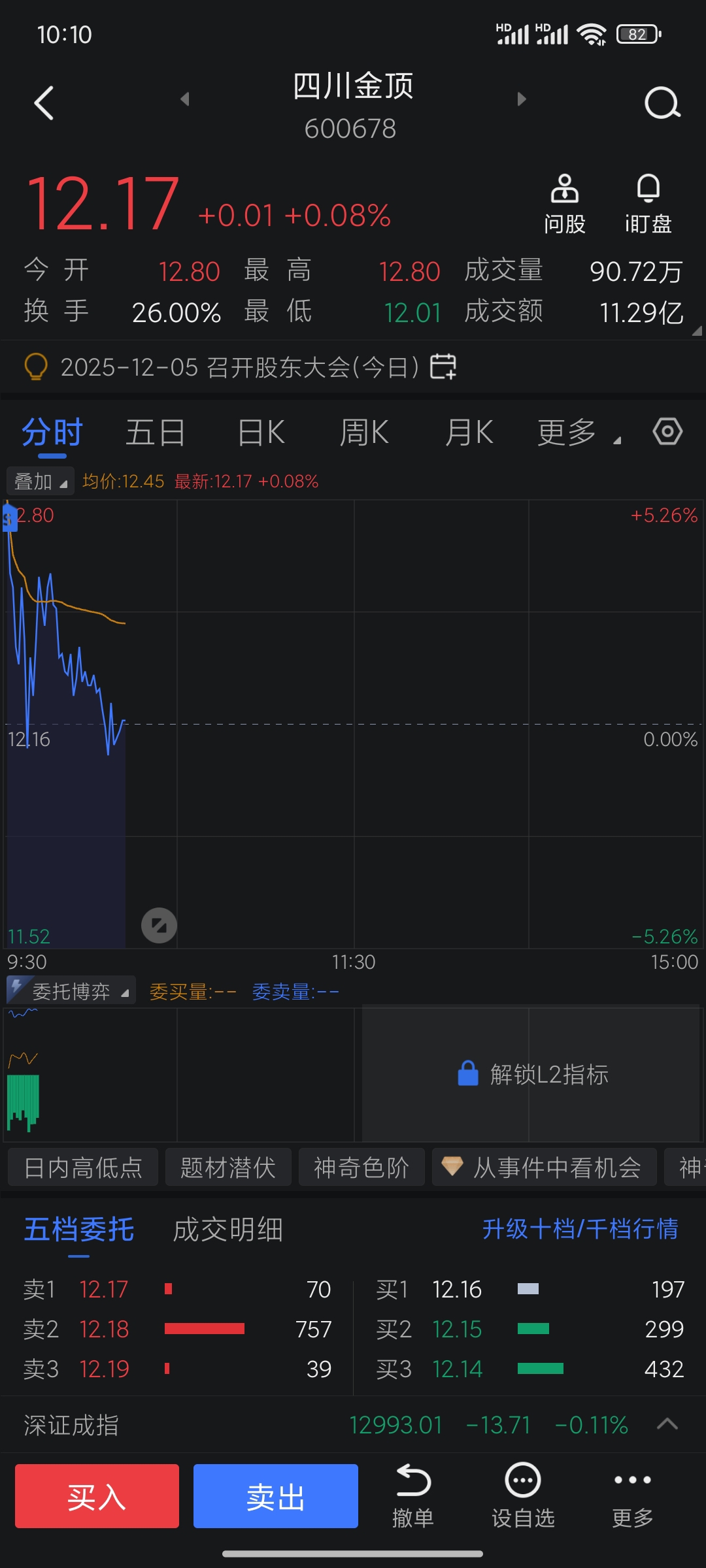Go back using the top-left arrow

44,103
